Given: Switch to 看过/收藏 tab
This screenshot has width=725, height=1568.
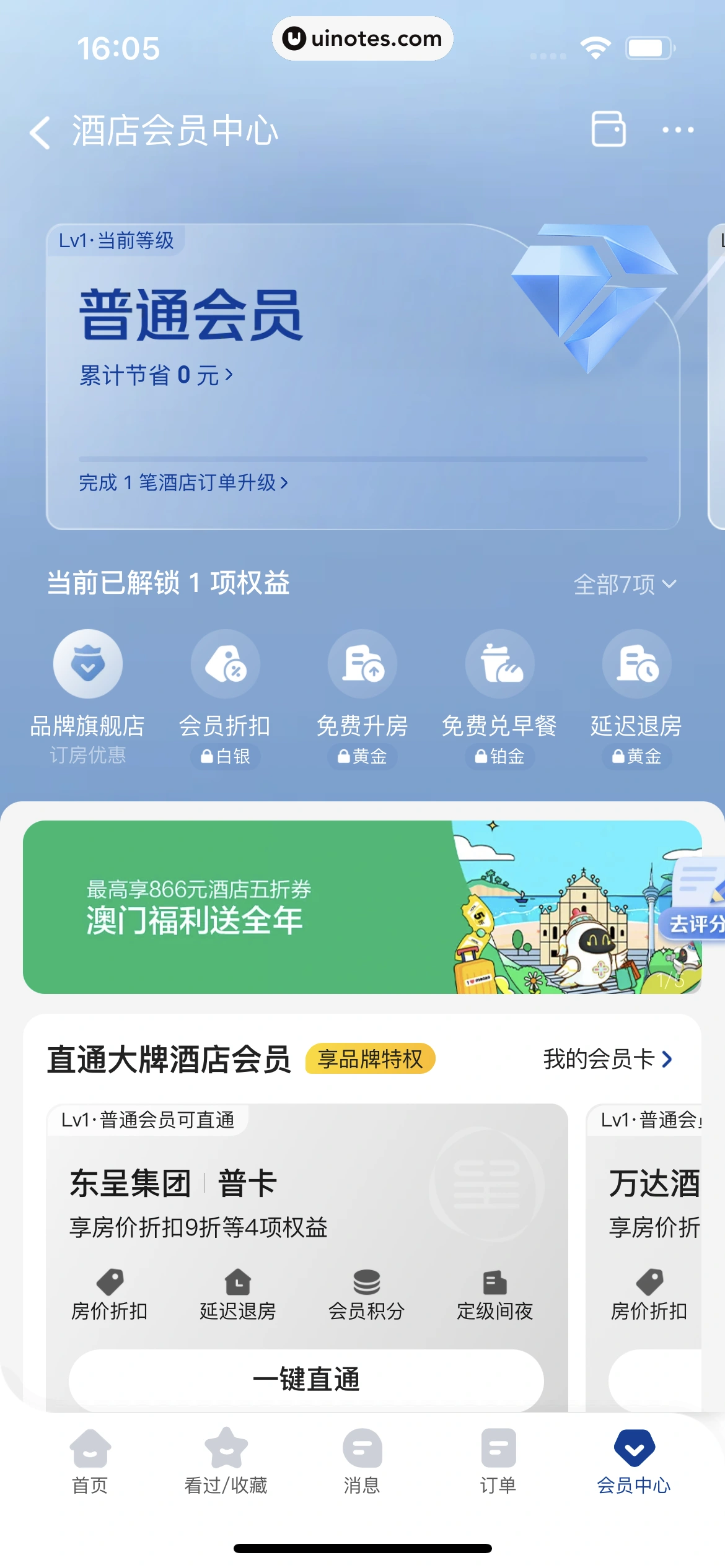Looking at the screenshot, I should [226, 1460].
